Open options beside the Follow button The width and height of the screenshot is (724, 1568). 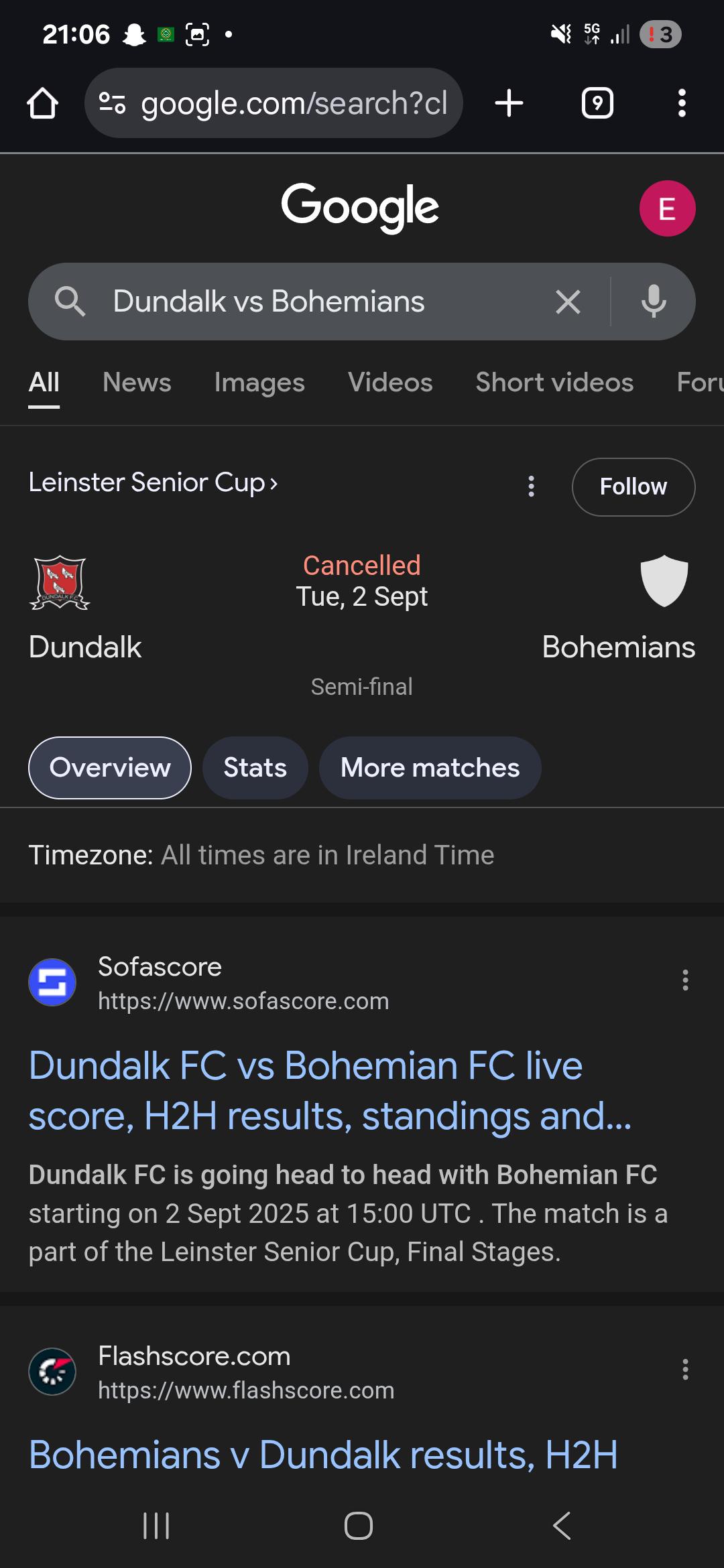(531, 486)
